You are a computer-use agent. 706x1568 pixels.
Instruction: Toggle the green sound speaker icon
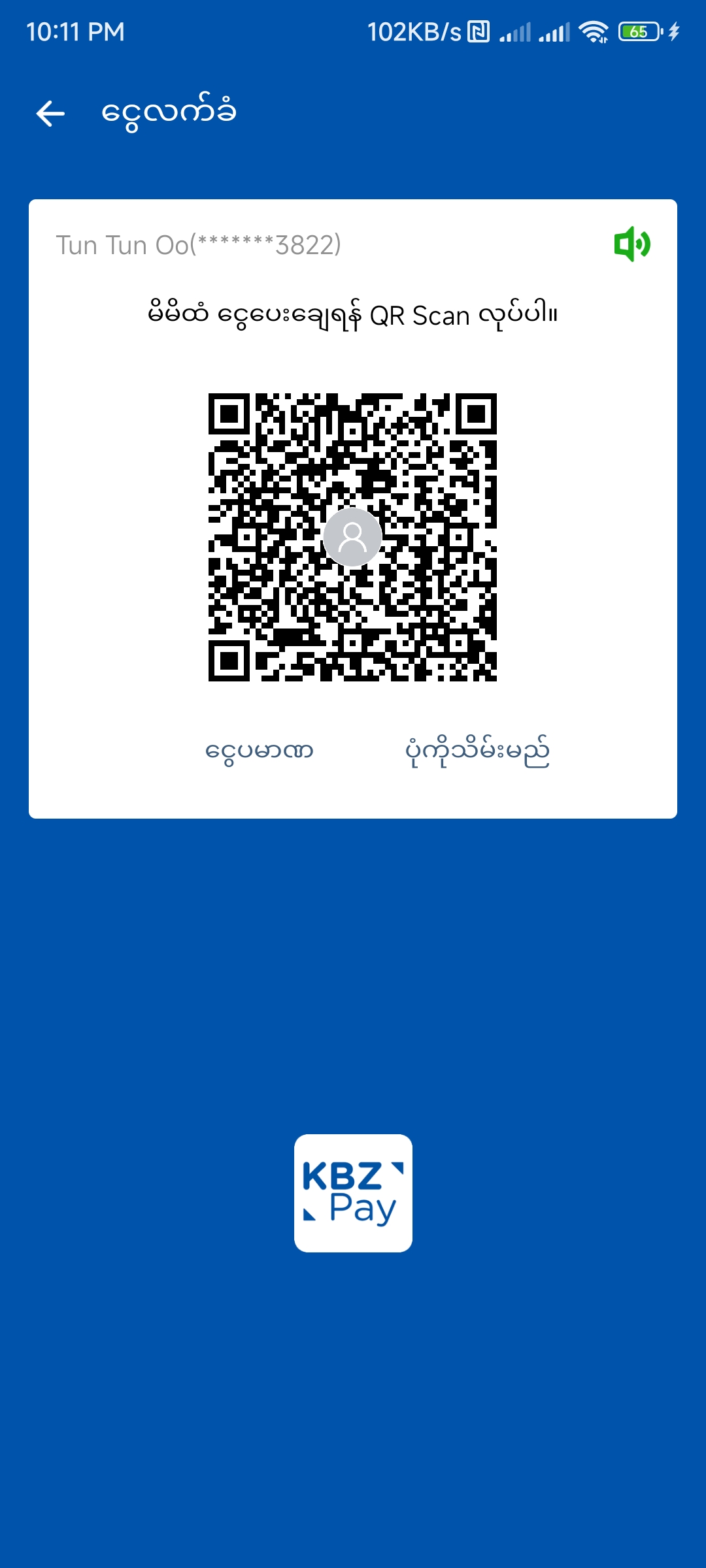coord(632,244)
